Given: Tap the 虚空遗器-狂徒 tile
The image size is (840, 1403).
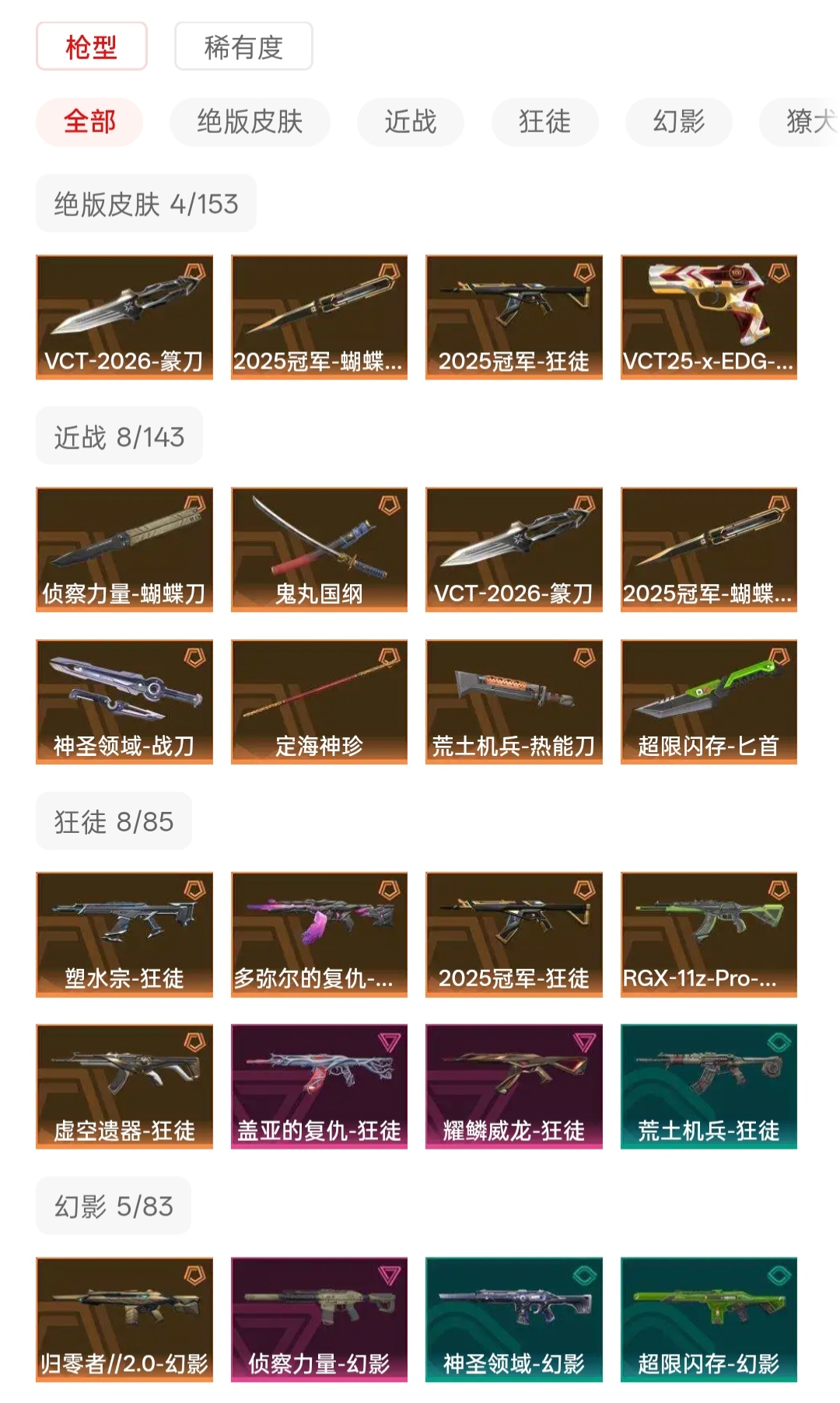Looking at the screenshot, I should point(124,1087).
